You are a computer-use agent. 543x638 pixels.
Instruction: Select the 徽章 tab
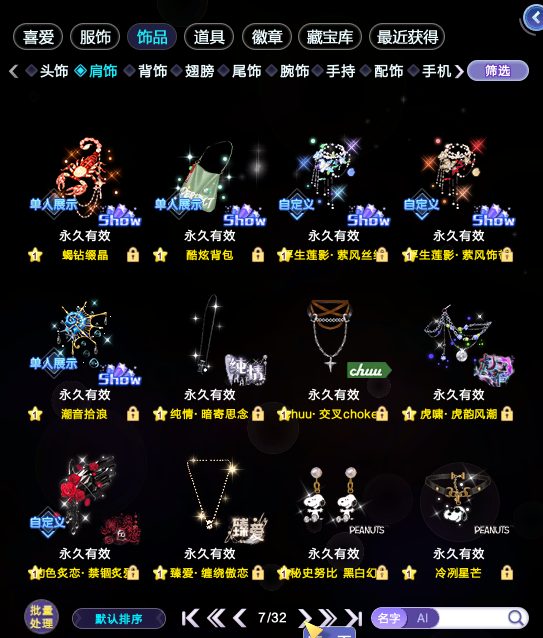267,37
